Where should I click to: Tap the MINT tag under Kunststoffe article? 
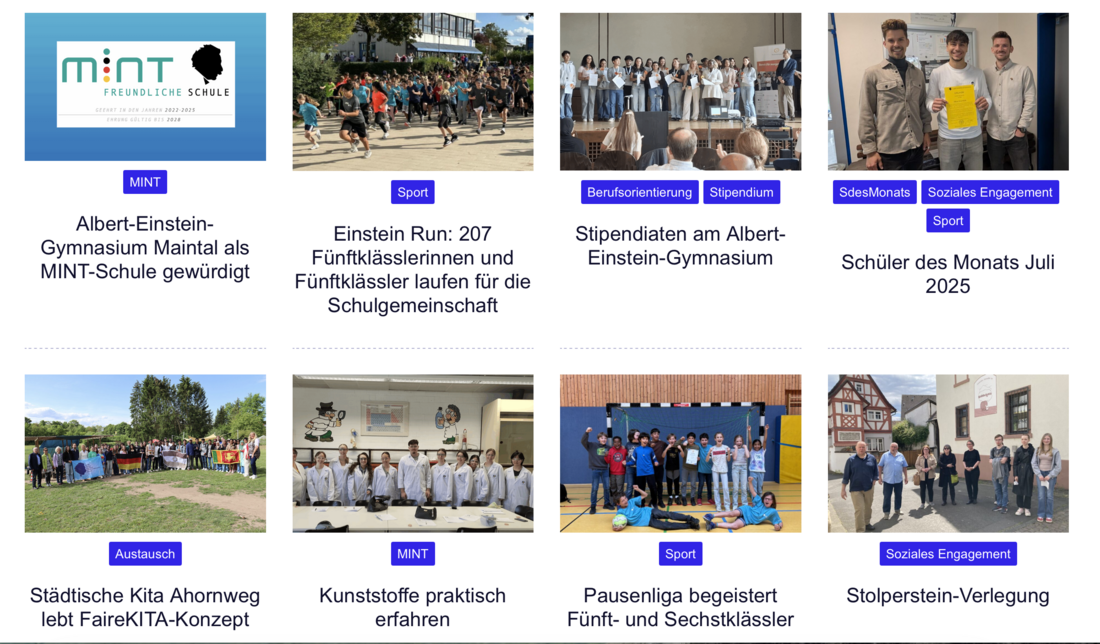412,554
